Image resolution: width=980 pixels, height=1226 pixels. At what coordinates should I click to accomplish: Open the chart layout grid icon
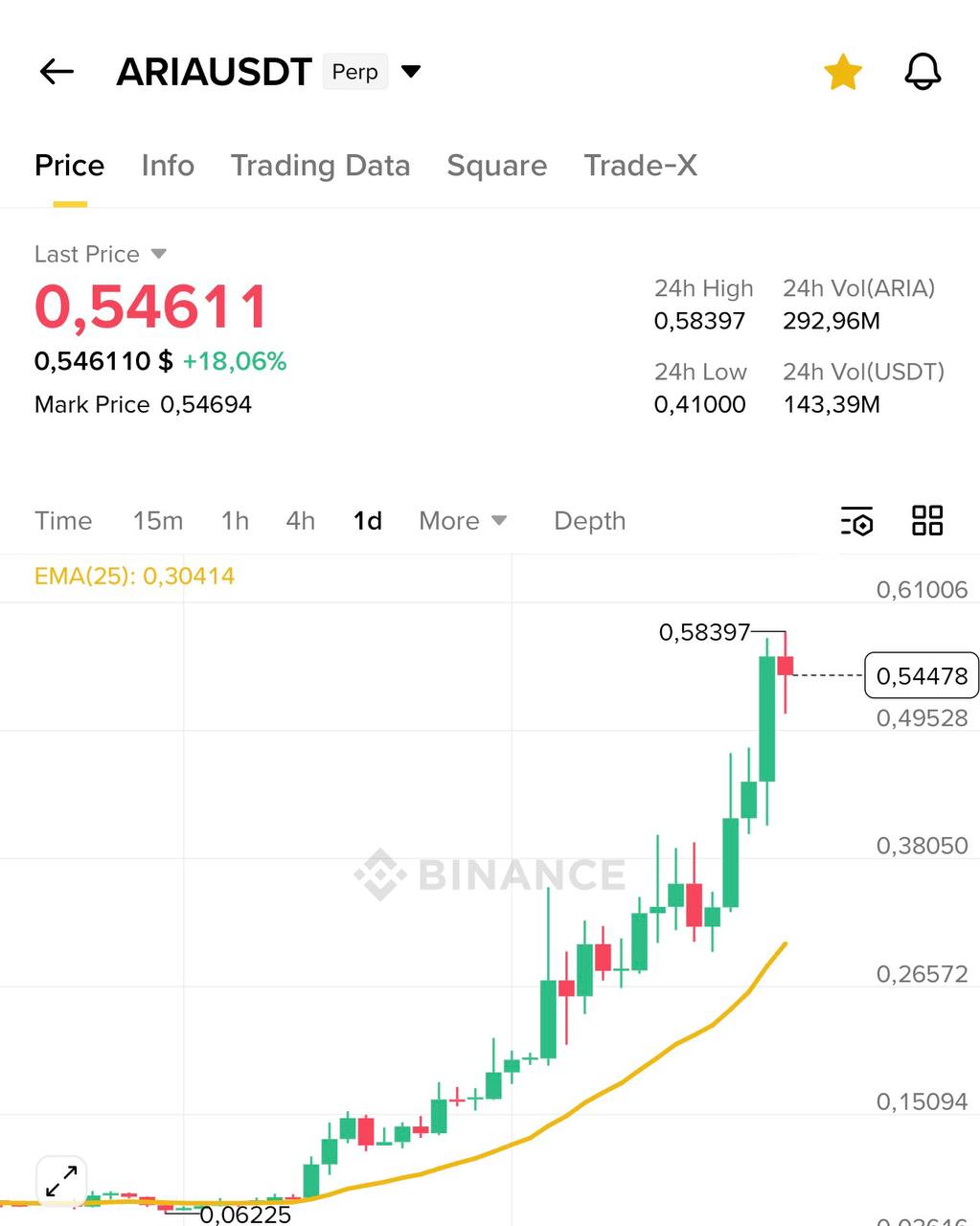926,521
